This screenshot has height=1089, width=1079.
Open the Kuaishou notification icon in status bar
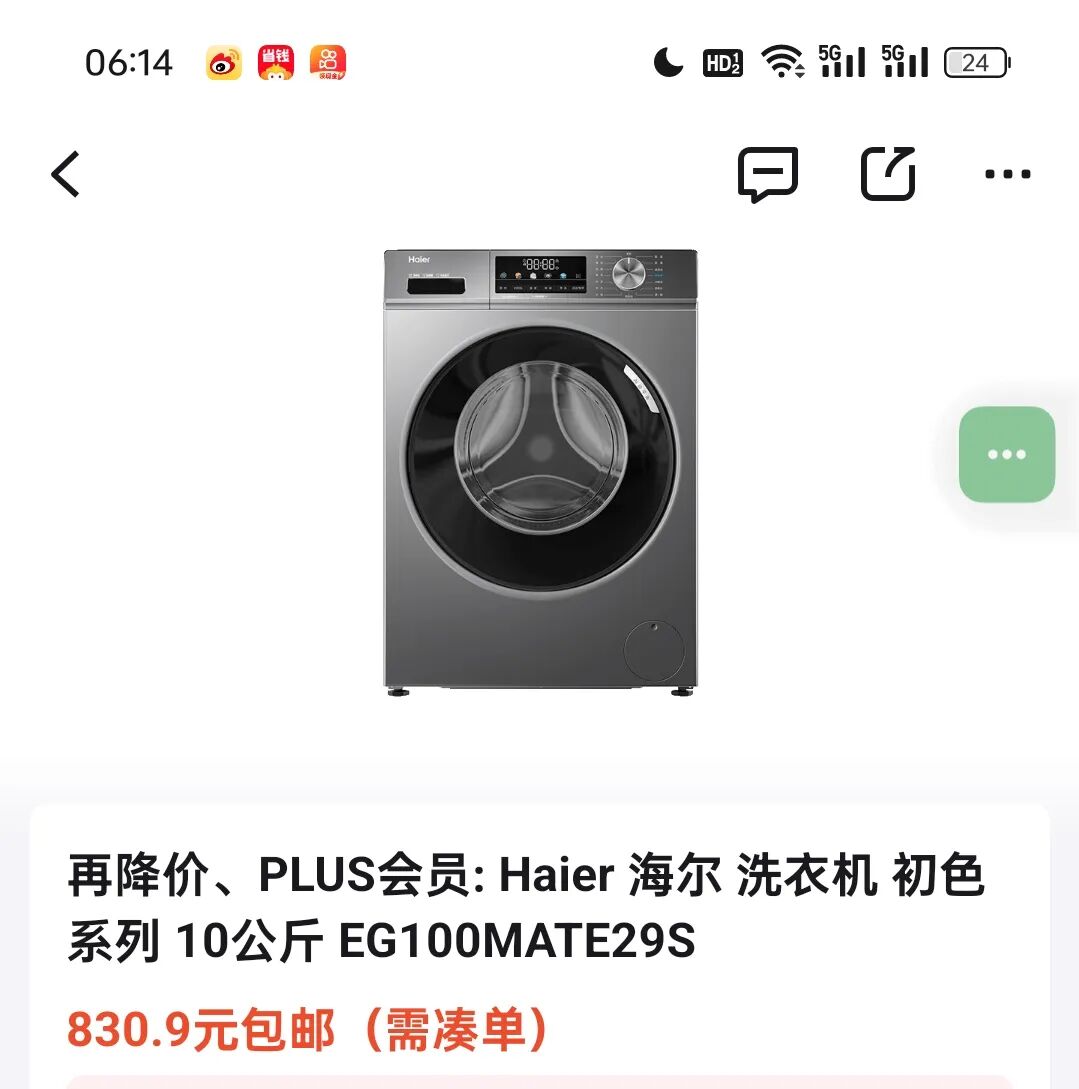[x=330, y=62]
